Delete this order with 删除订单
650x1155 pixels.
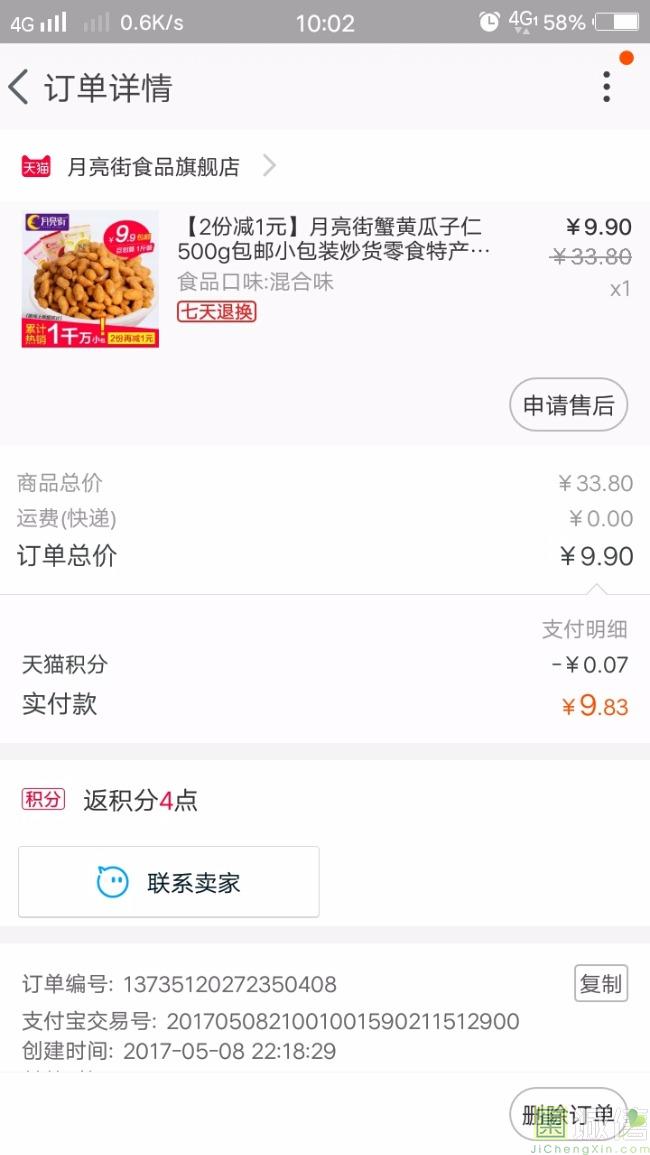[x=568, y=1115]
